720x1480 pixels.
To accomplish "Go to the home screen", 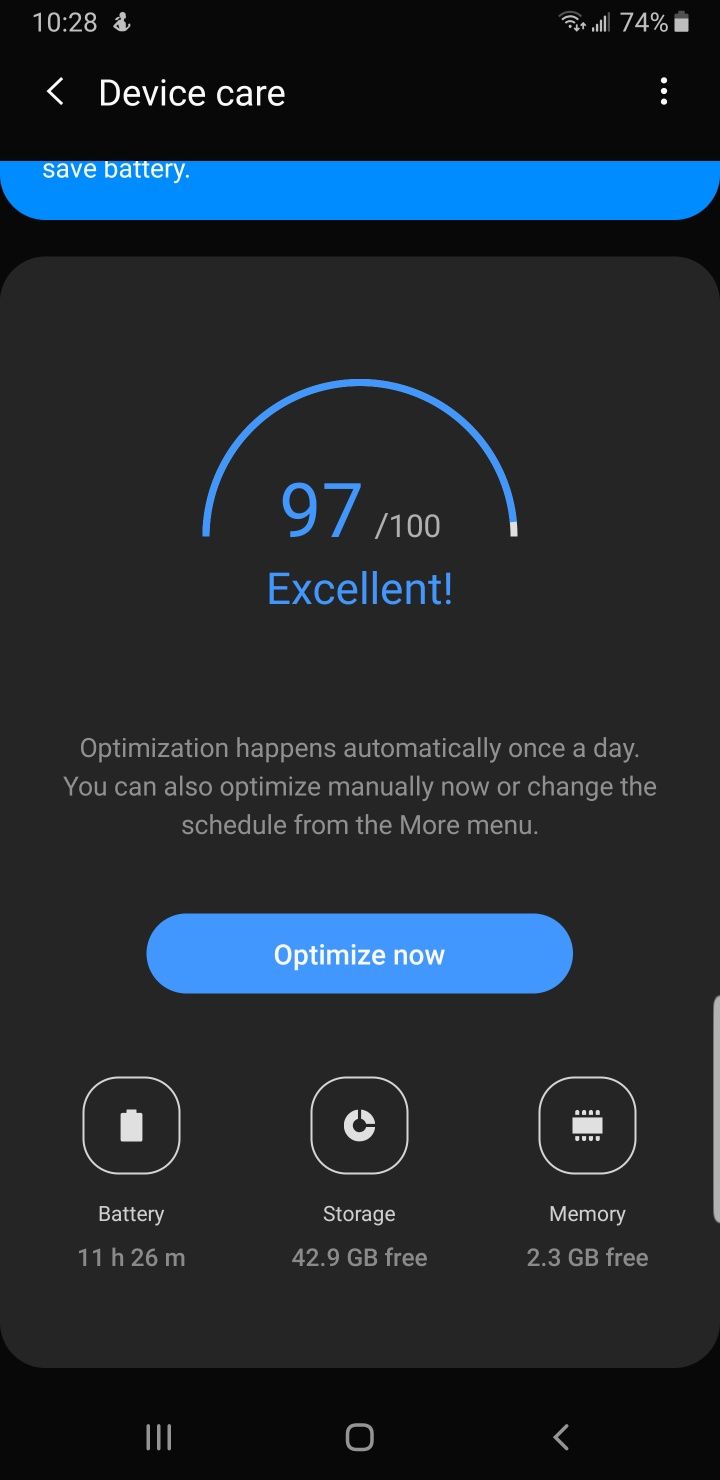I will pos(359,1437).
